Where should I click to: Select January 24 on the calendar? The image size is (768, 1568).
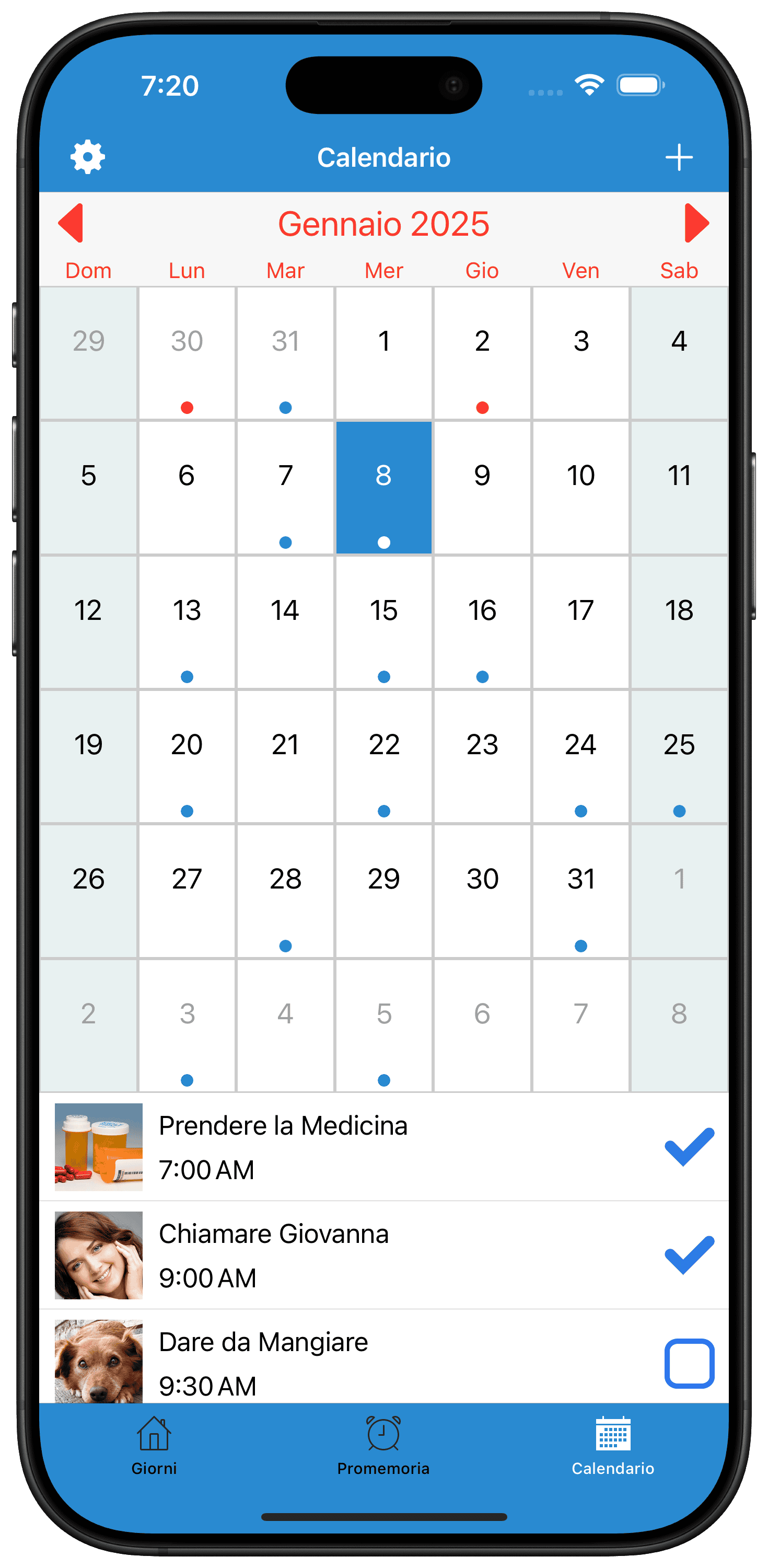tap(580, 757)
